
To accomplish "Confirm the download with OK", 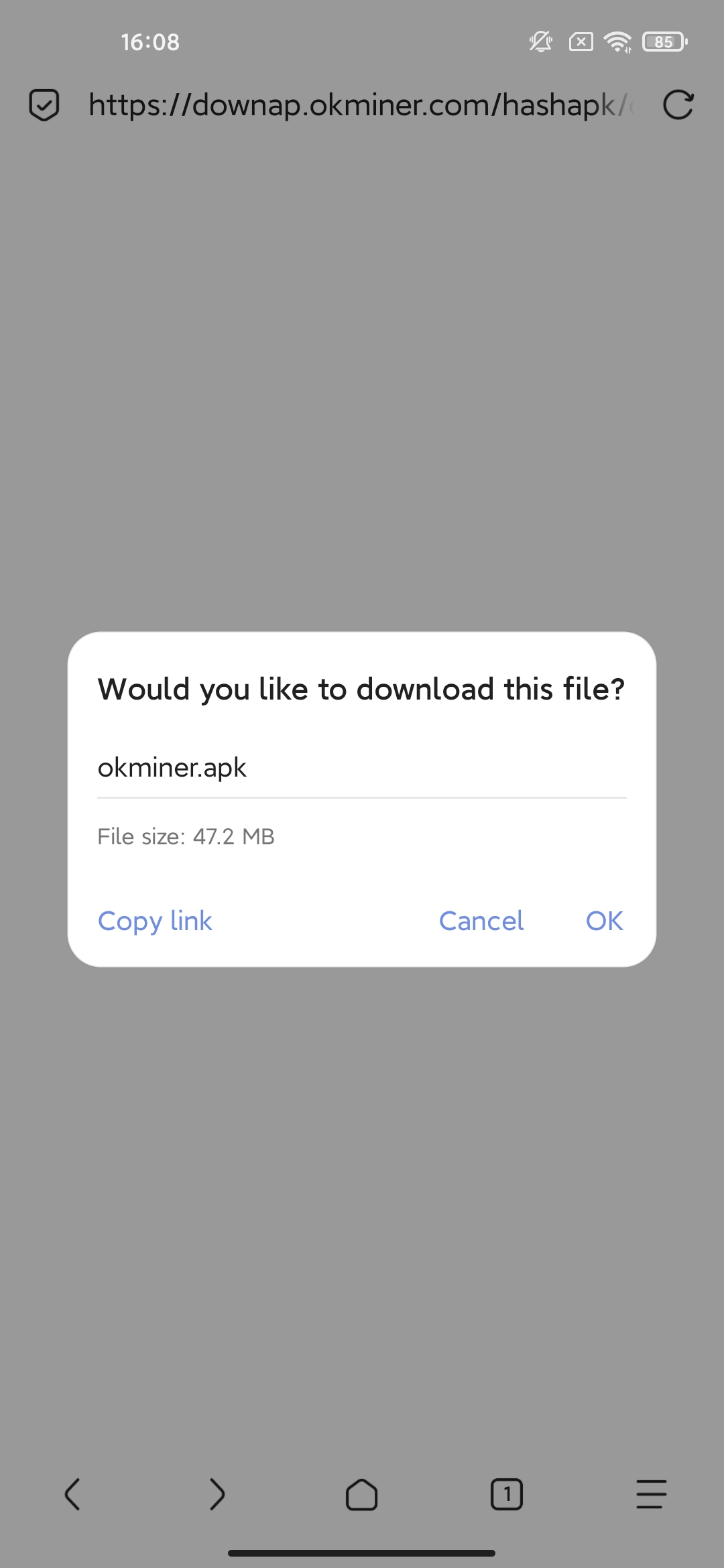I will (604, 921).
